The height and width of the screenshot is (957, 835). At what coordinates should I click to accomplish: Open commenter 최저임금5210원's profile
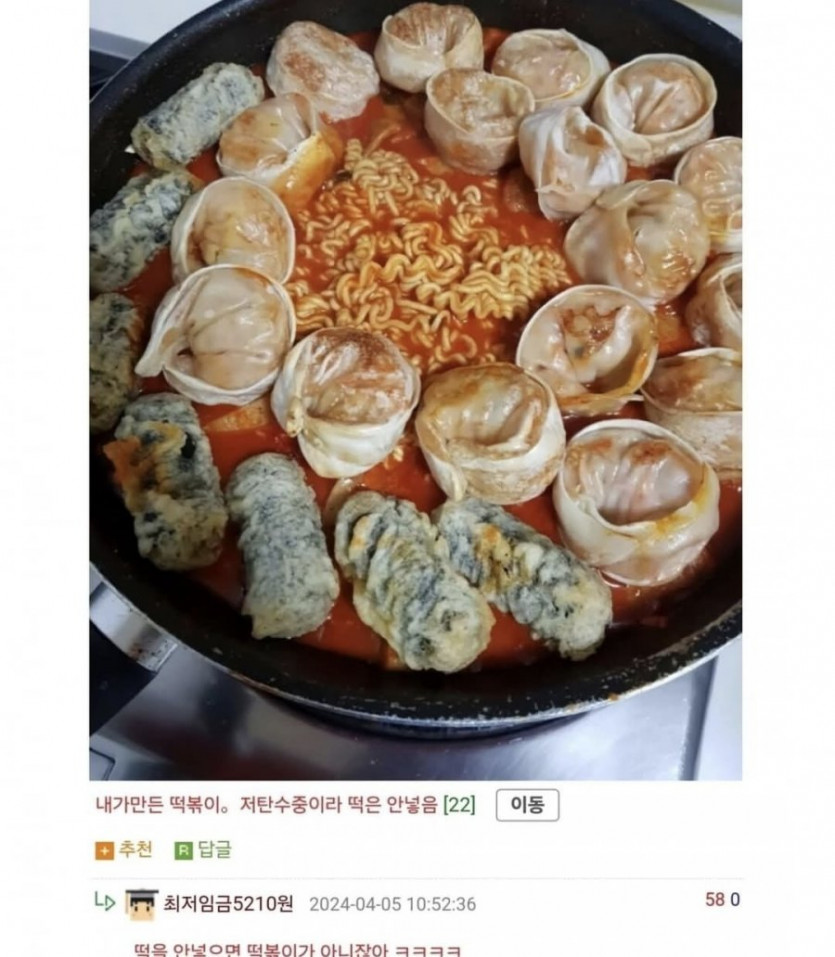click(x=227, y=903)
